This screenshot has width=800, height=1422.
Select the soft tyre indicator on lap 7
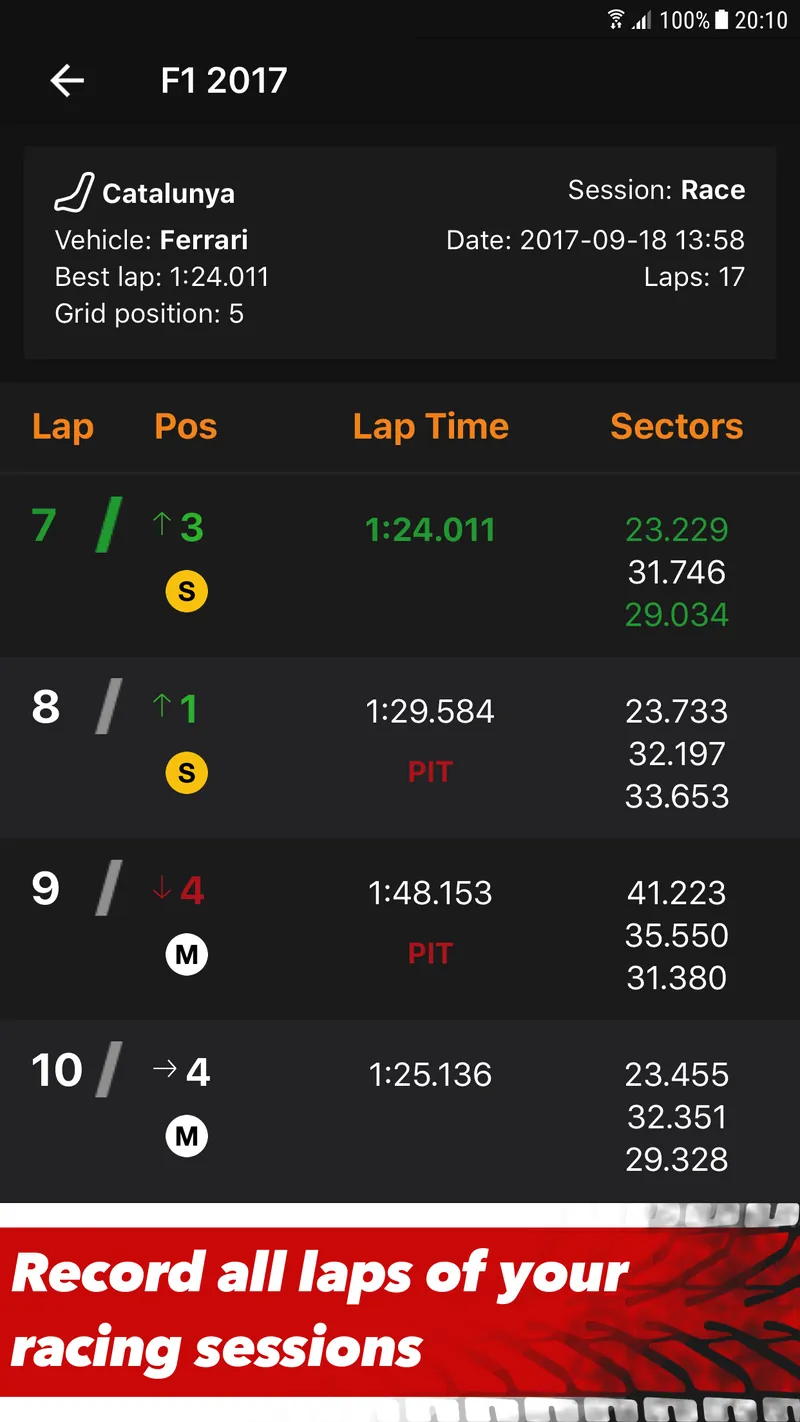(186, 591)
